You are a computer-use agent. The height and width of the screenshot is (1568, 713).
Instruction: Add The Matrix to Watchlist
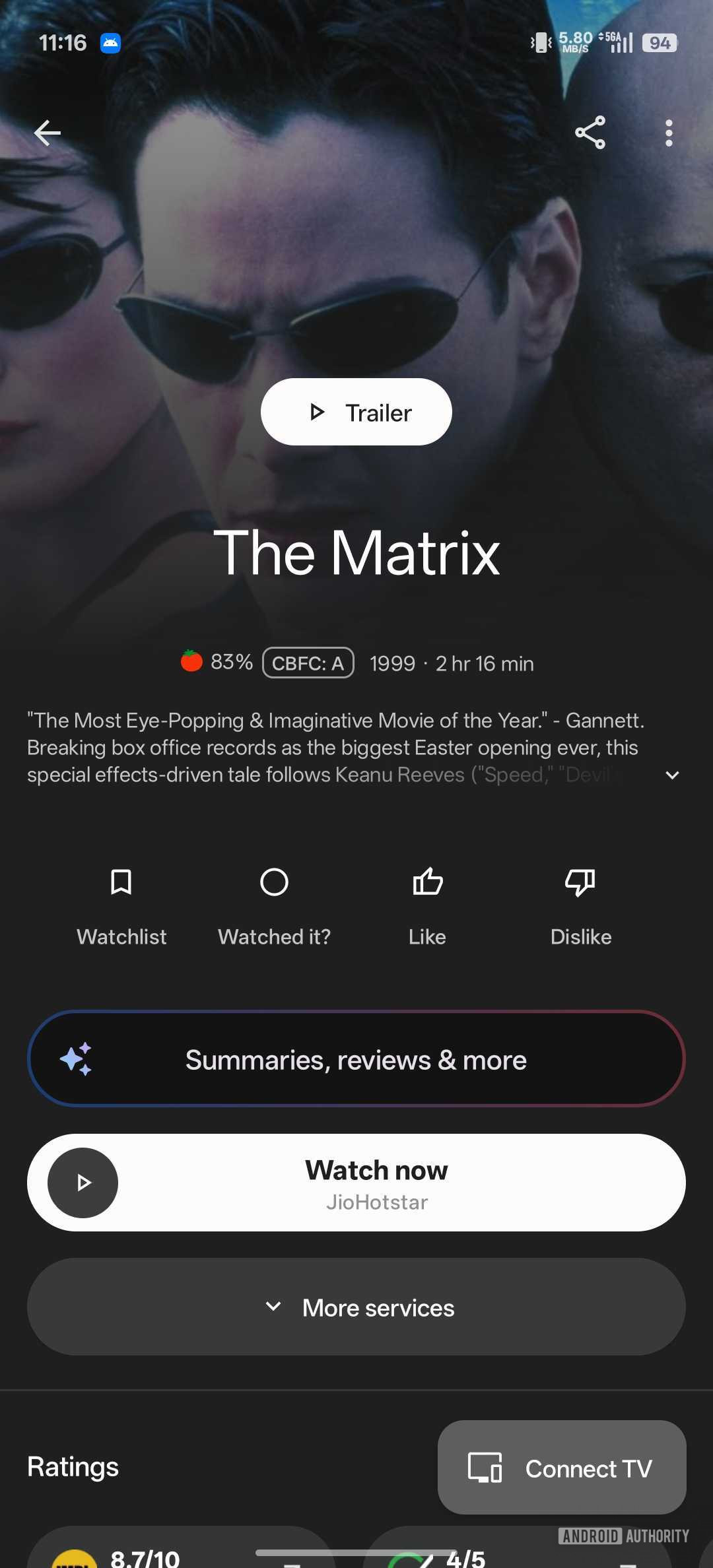click(x=121, y=907)
